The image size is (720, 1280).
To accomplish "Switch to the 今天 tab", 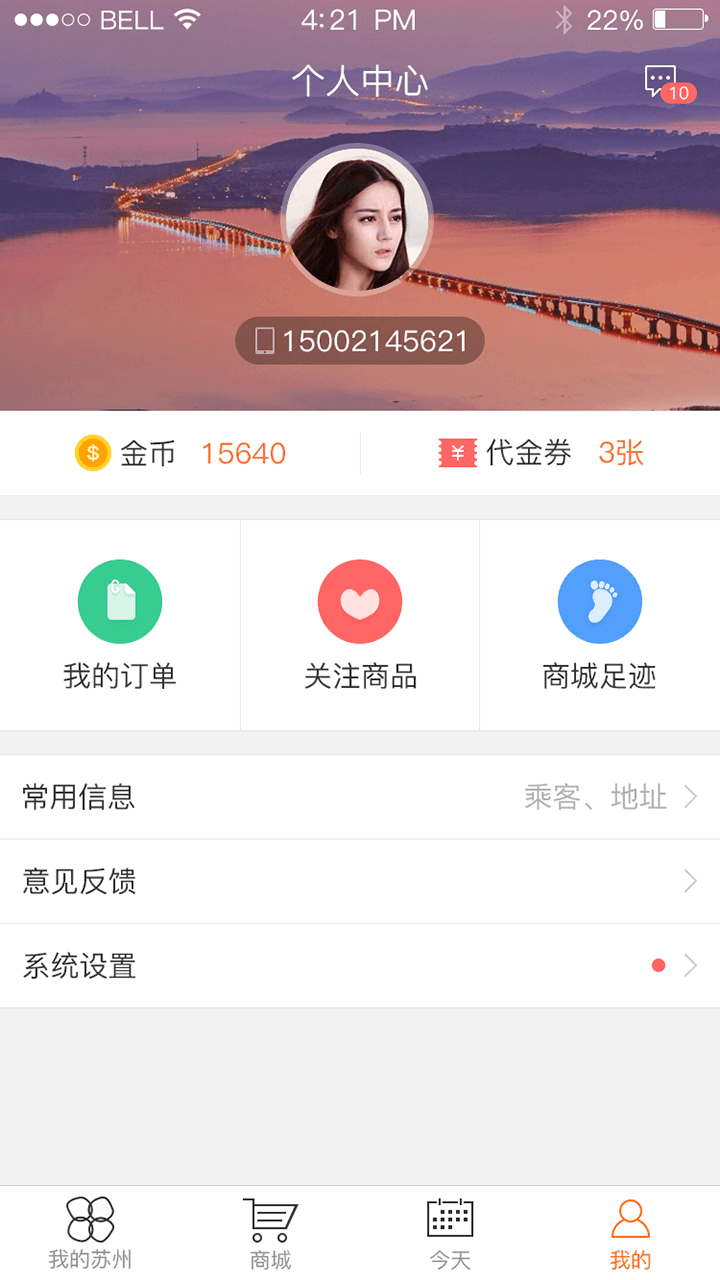I will tap(450, 1234).
